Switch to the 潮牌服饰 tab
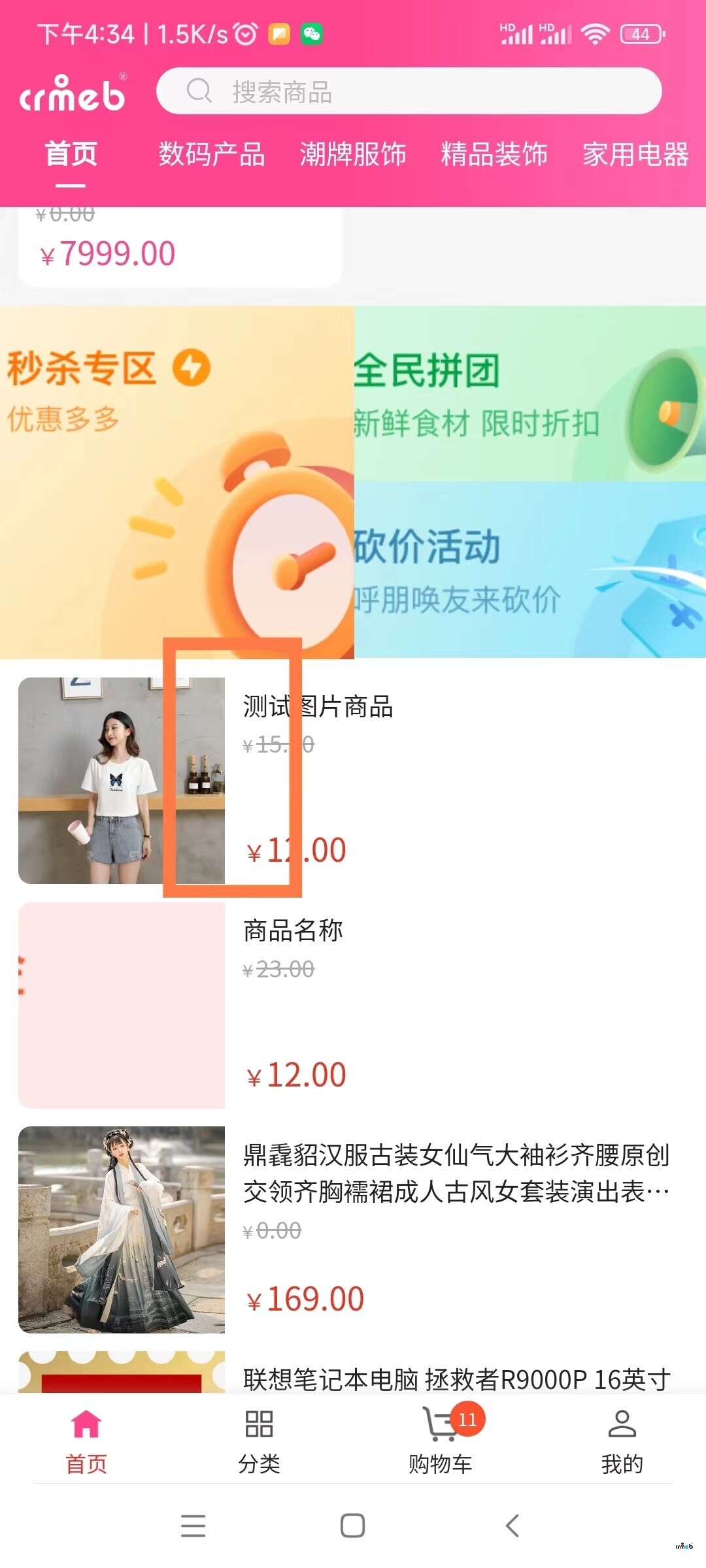This screenshot has width=706, height=1568. click(x=353, y=155)
